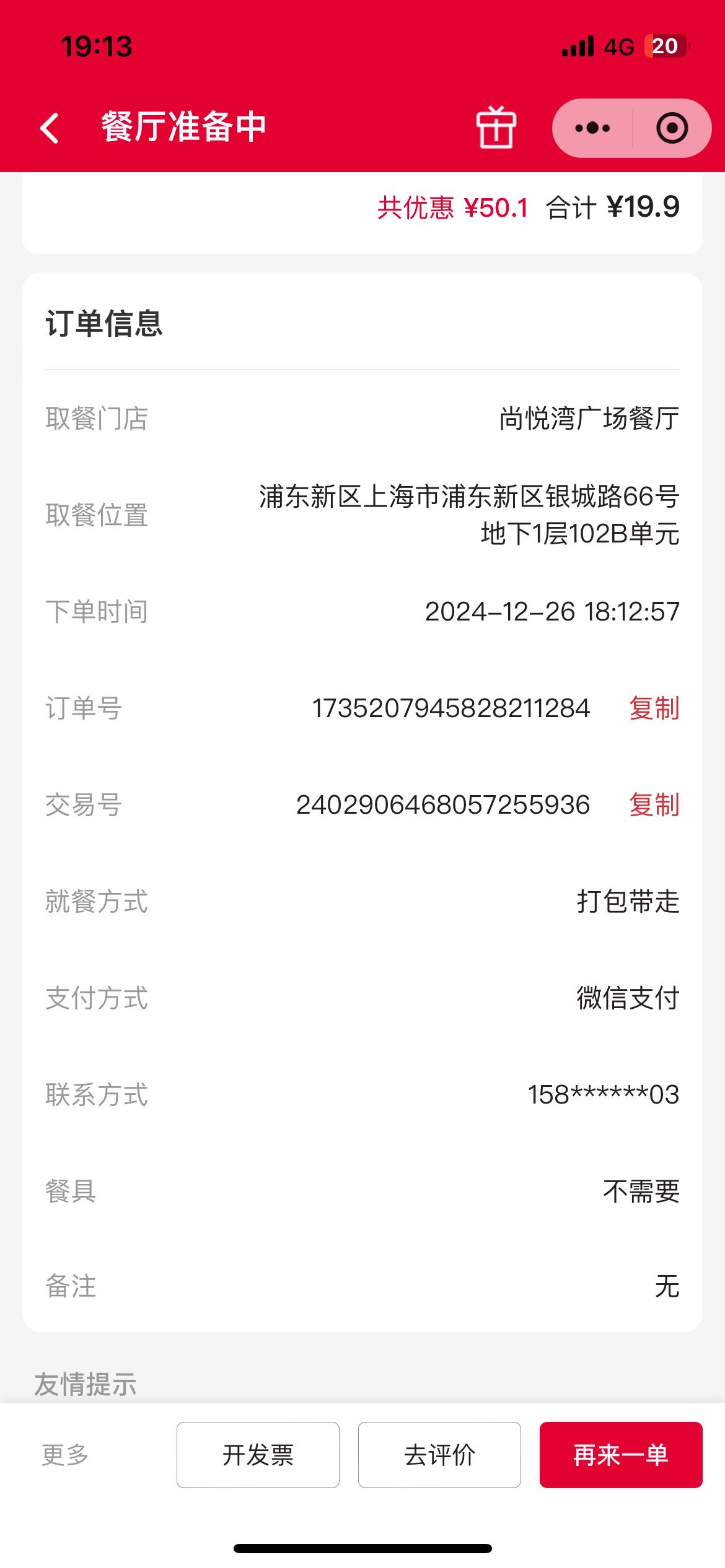
Task: Reorder with 再来一单 button
Action: [x=621, y=1455]
